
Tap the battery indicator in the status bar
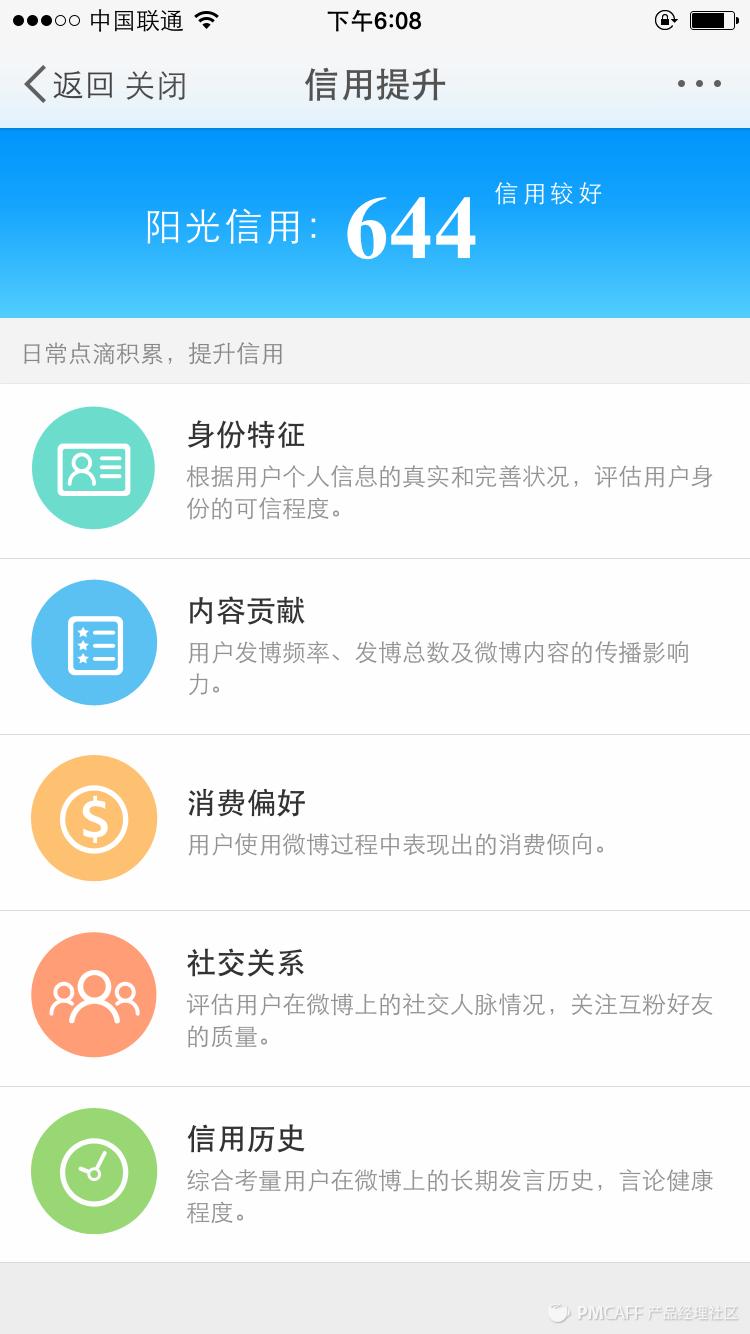[x=712, y=19]
